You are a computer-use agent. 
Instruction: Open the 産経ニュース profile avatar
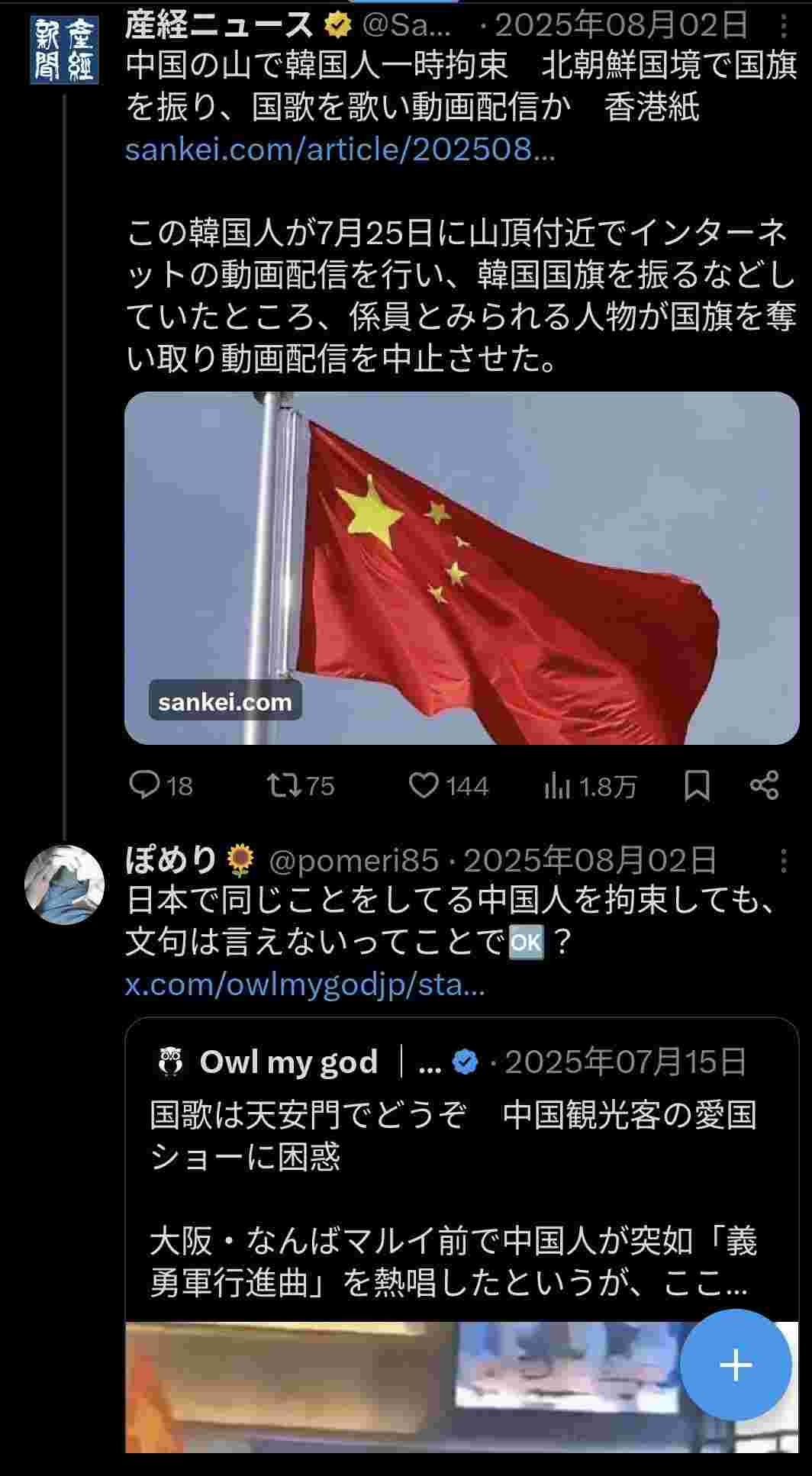[64, 50]
